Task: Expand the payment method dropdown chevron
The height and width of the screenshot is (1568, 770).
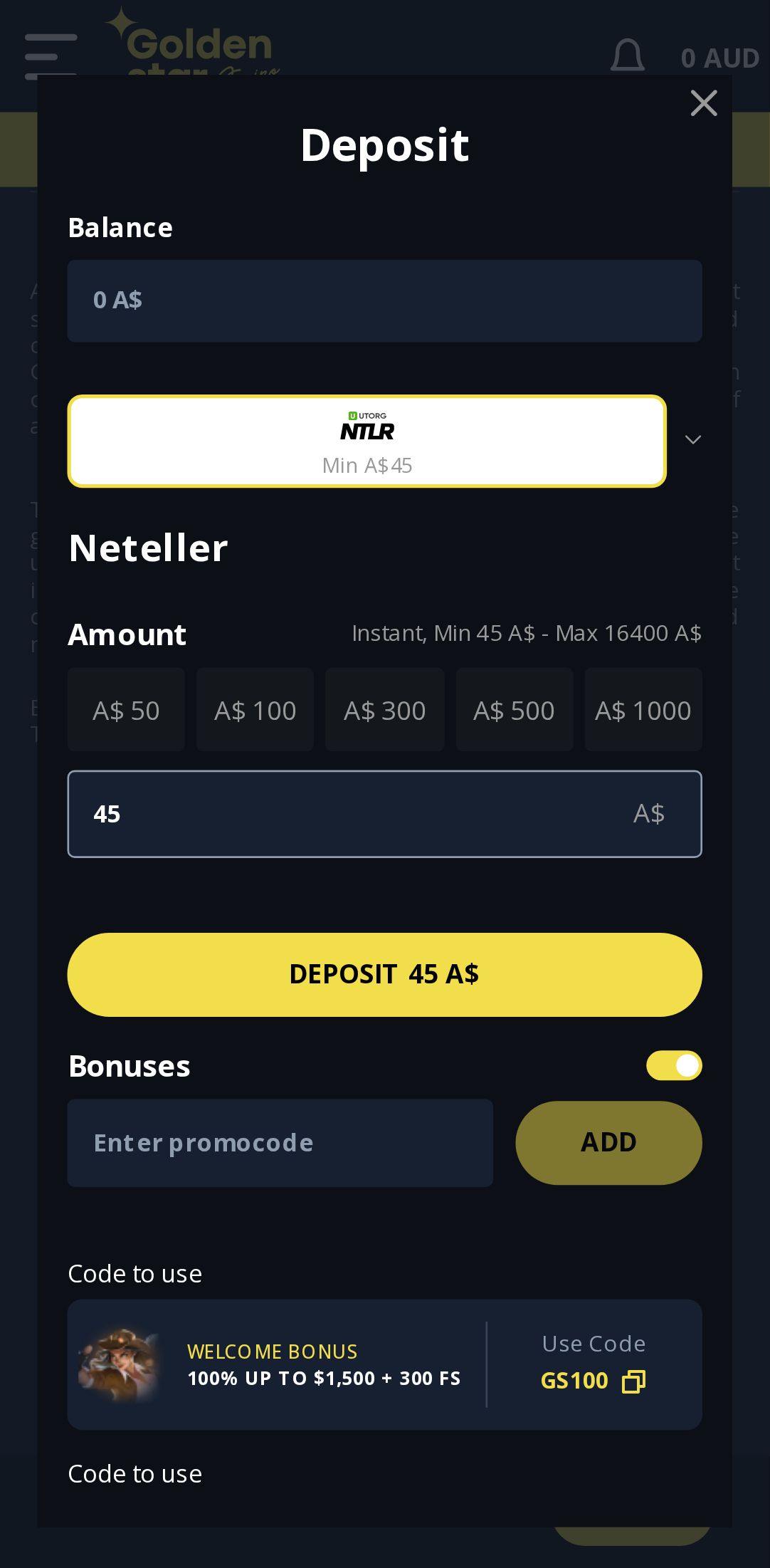Action: click(x=692, y=439)
